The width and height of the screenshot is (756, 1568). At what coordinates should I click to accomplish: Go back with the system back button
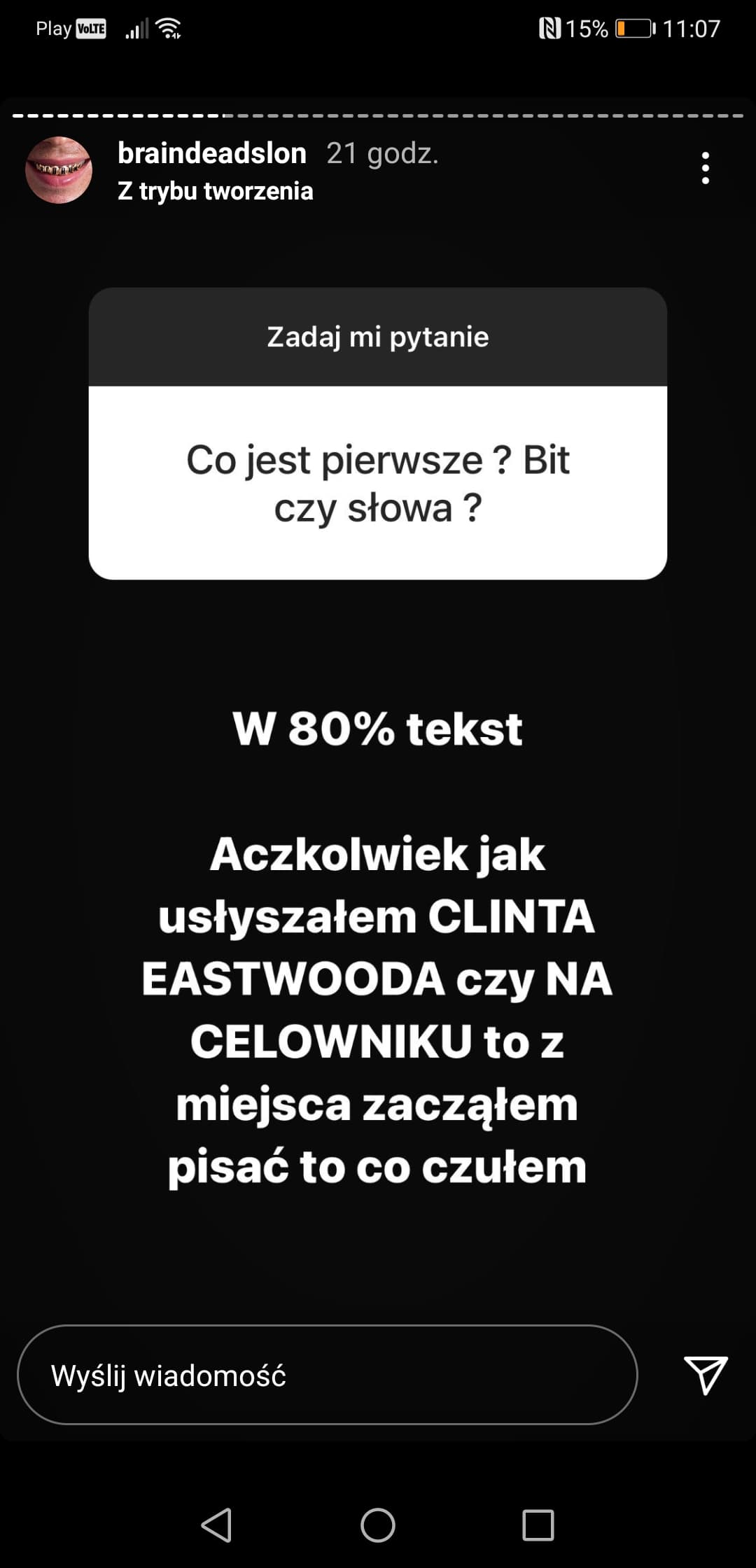pos(217,1525)
